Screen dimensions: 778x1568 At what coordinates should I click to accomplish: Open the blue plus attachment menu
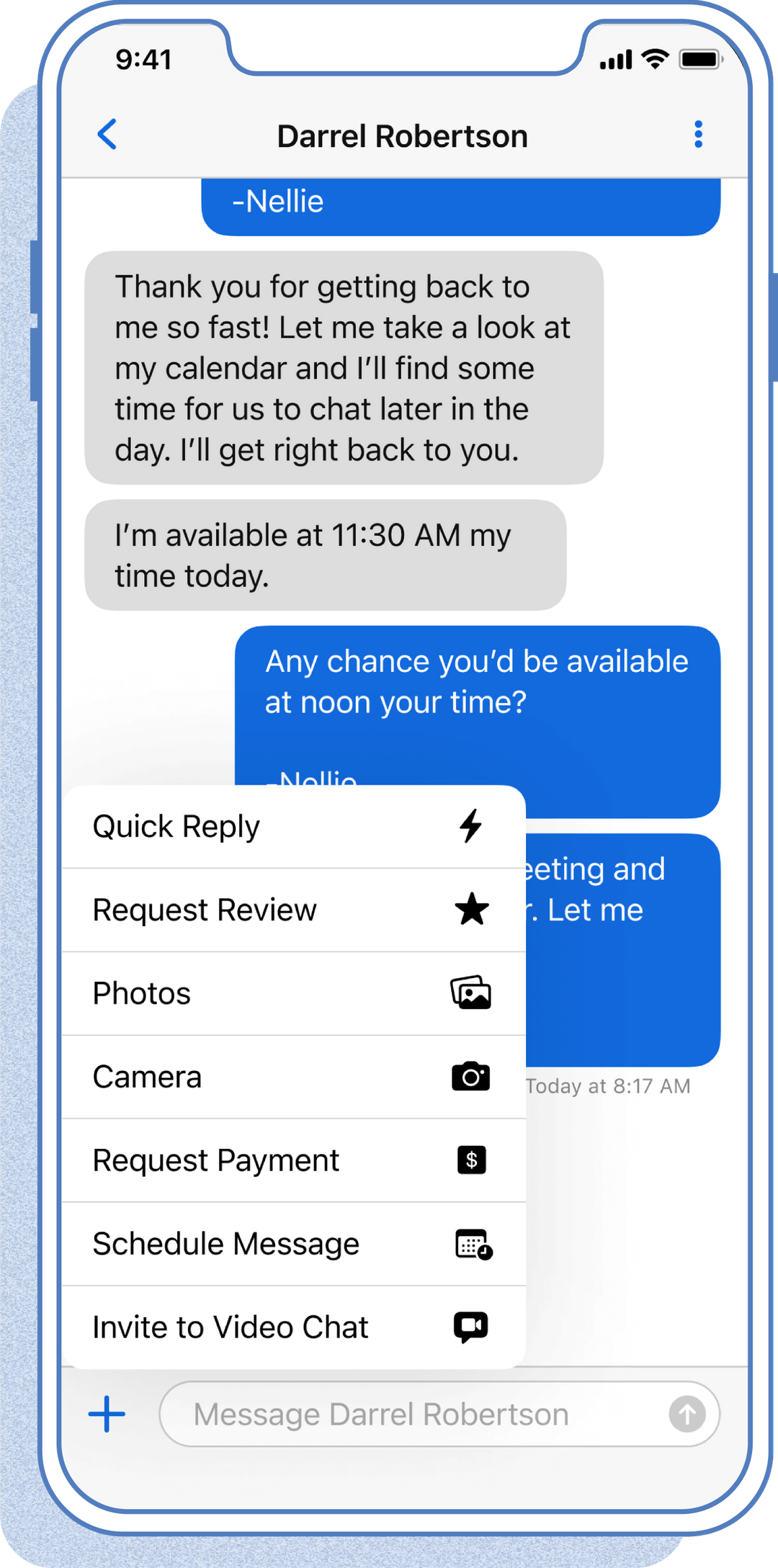[106, 1414]
